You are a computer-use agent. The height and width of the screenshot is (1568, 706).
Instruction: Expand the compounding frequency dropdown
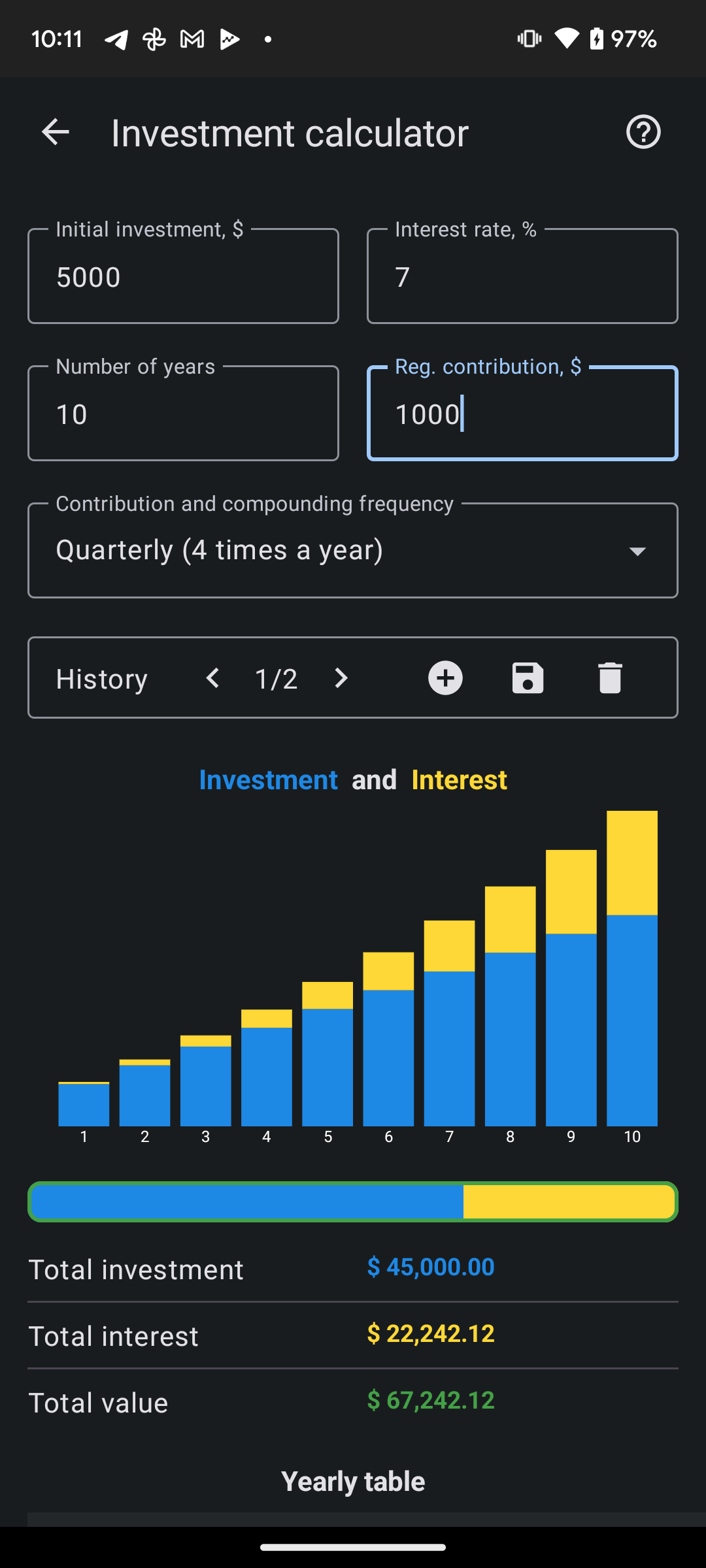tap(353, 551)
